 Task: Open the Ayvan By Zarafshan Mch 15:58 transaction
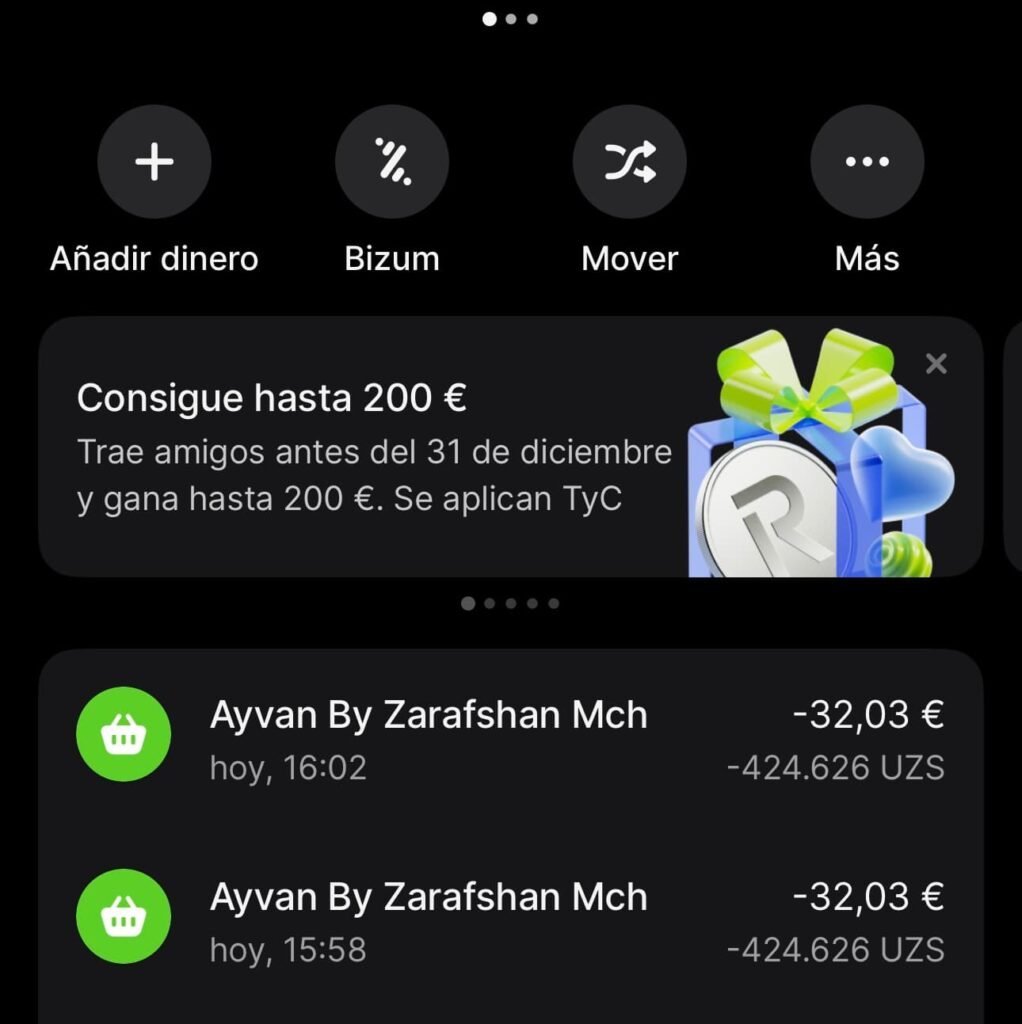pyautogui.click(x=430, y=918)
